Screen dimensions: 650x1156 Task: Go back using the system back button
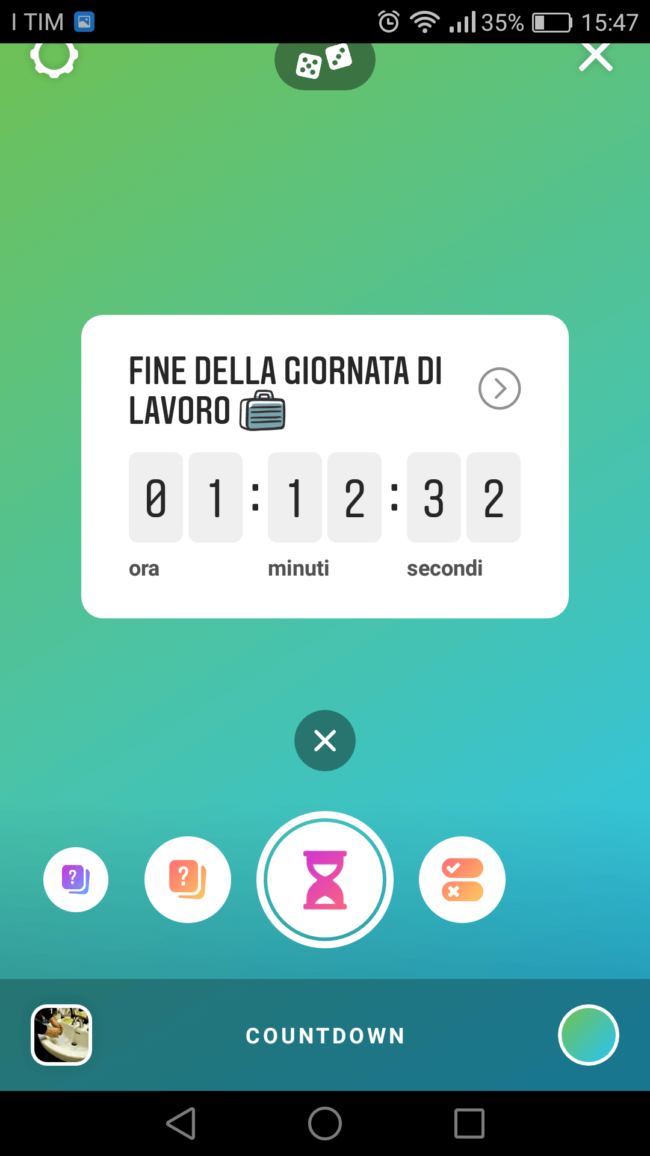point(181,1123)
